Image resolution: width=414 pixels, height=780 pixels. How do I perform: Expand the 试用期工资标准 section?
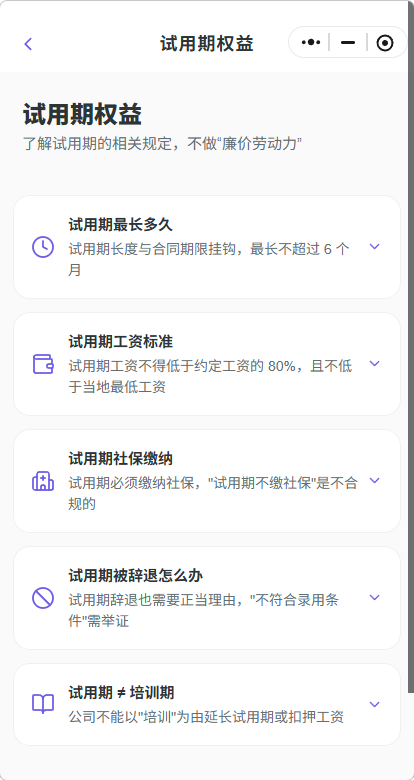[207, 364]
